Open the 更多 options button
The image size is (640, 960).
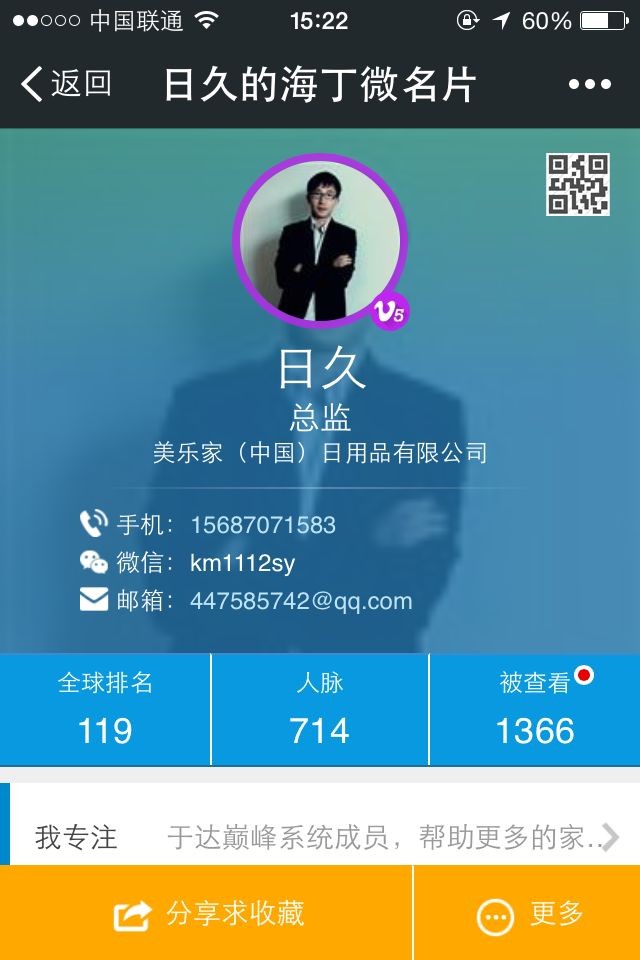tap(528, 913)
